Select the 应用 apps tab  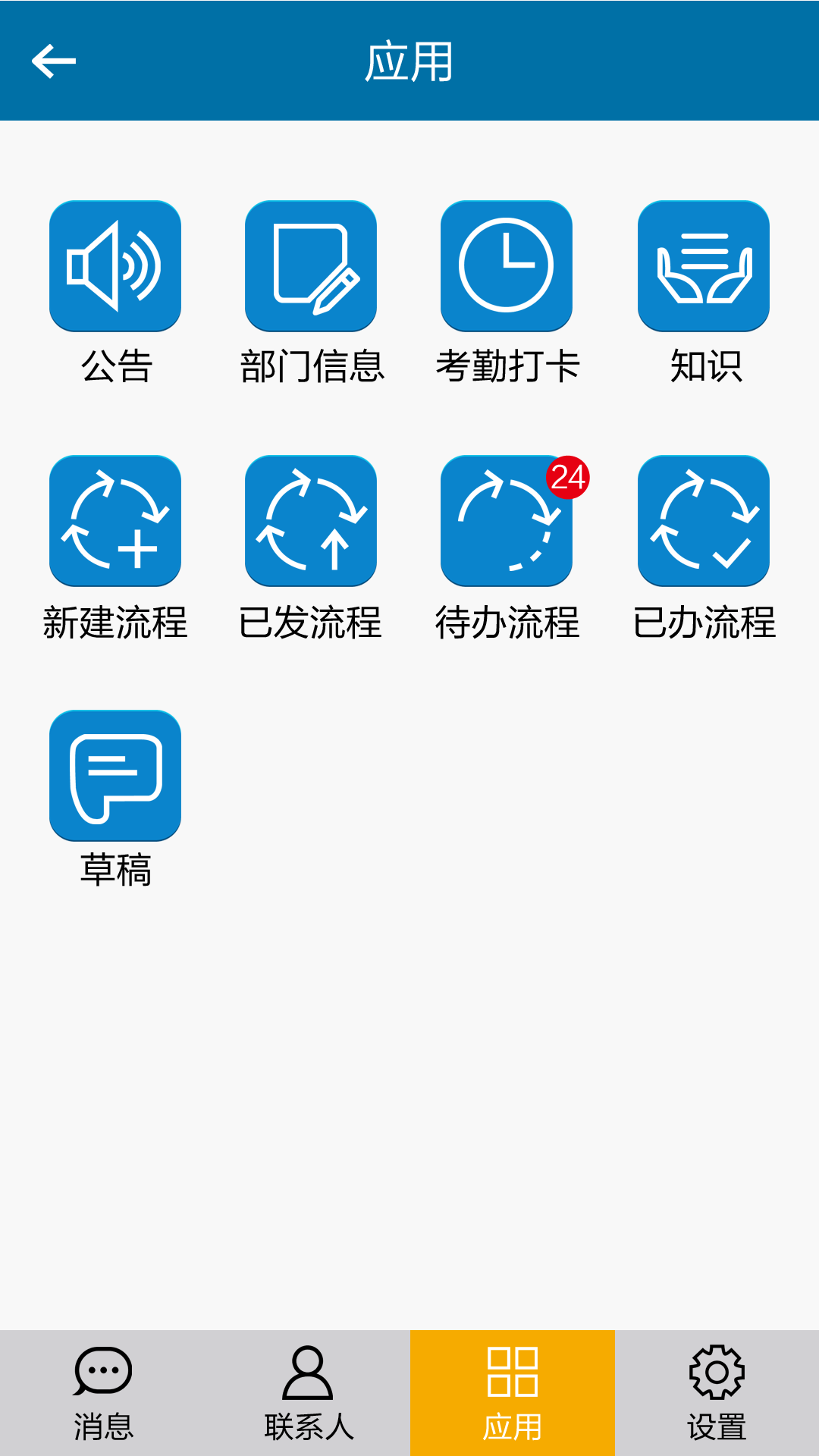click(513, 1393)
